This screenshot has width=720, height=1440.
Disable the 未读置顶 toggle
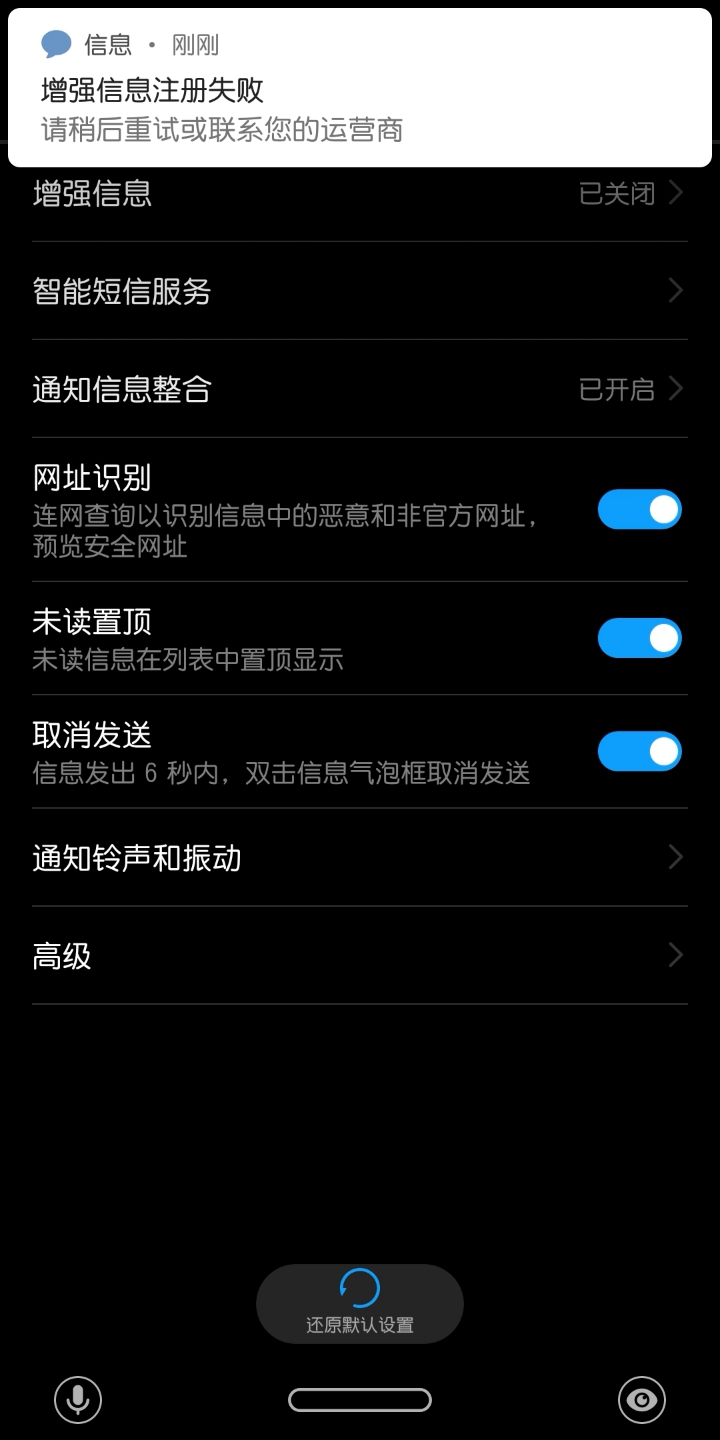point(640,637)
